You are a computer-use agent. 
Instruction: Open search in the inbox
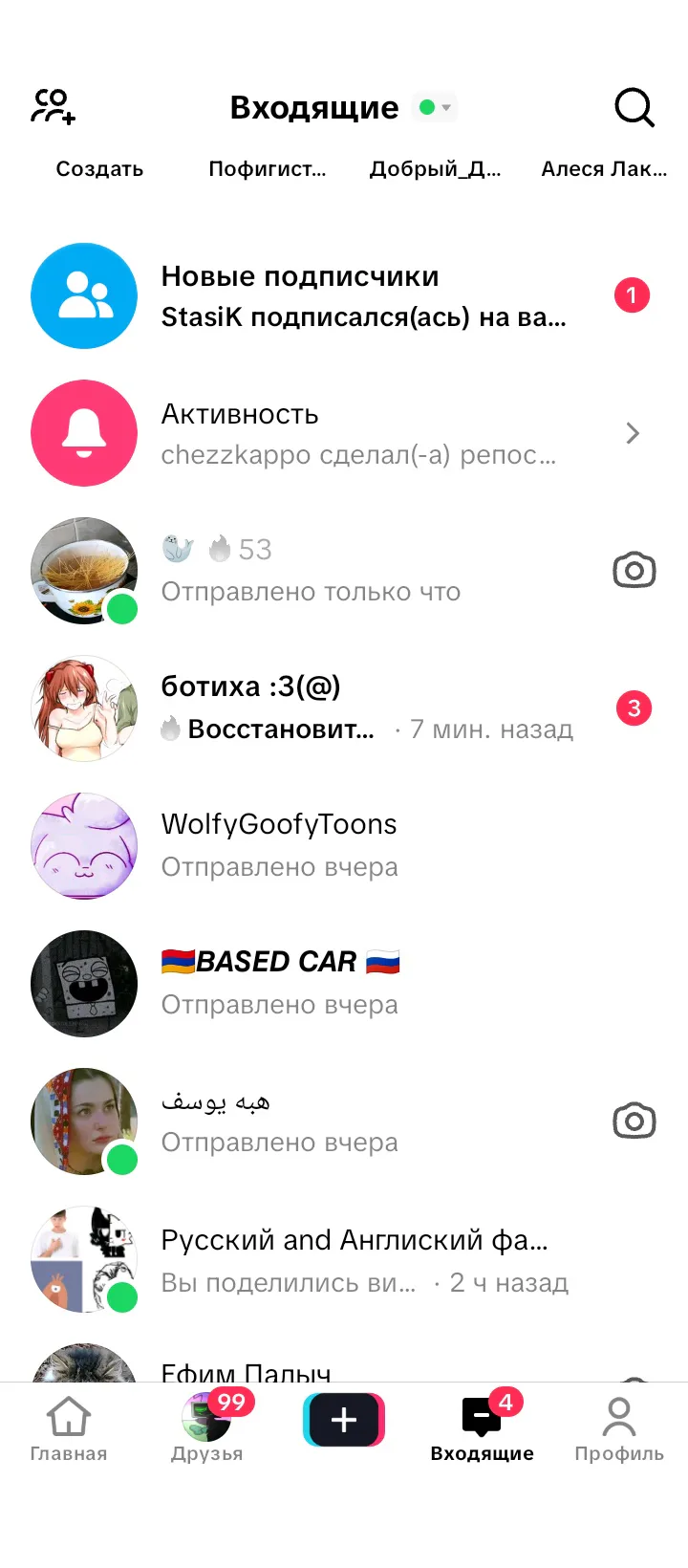(x=634, y=107)
